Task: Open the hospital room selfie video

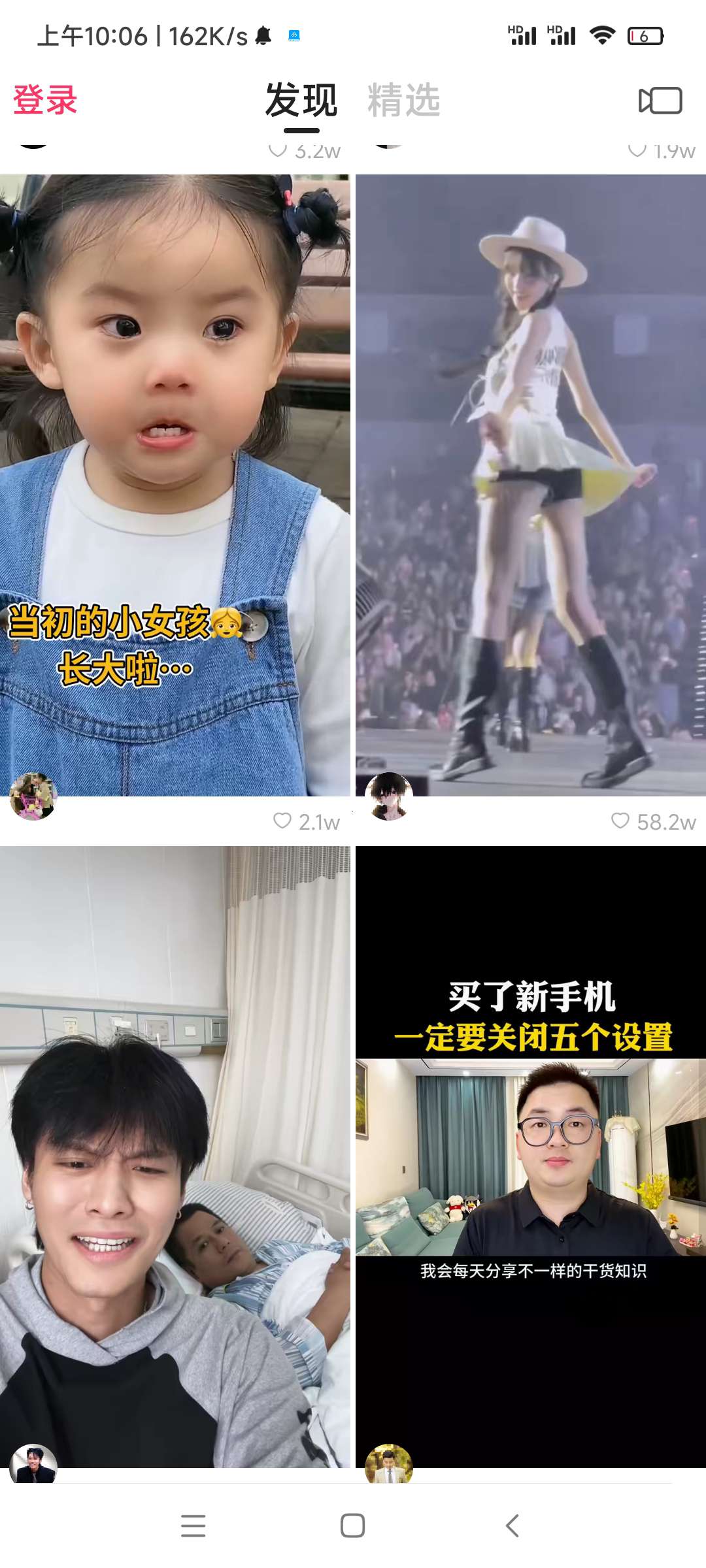Action: [175, 1156]
